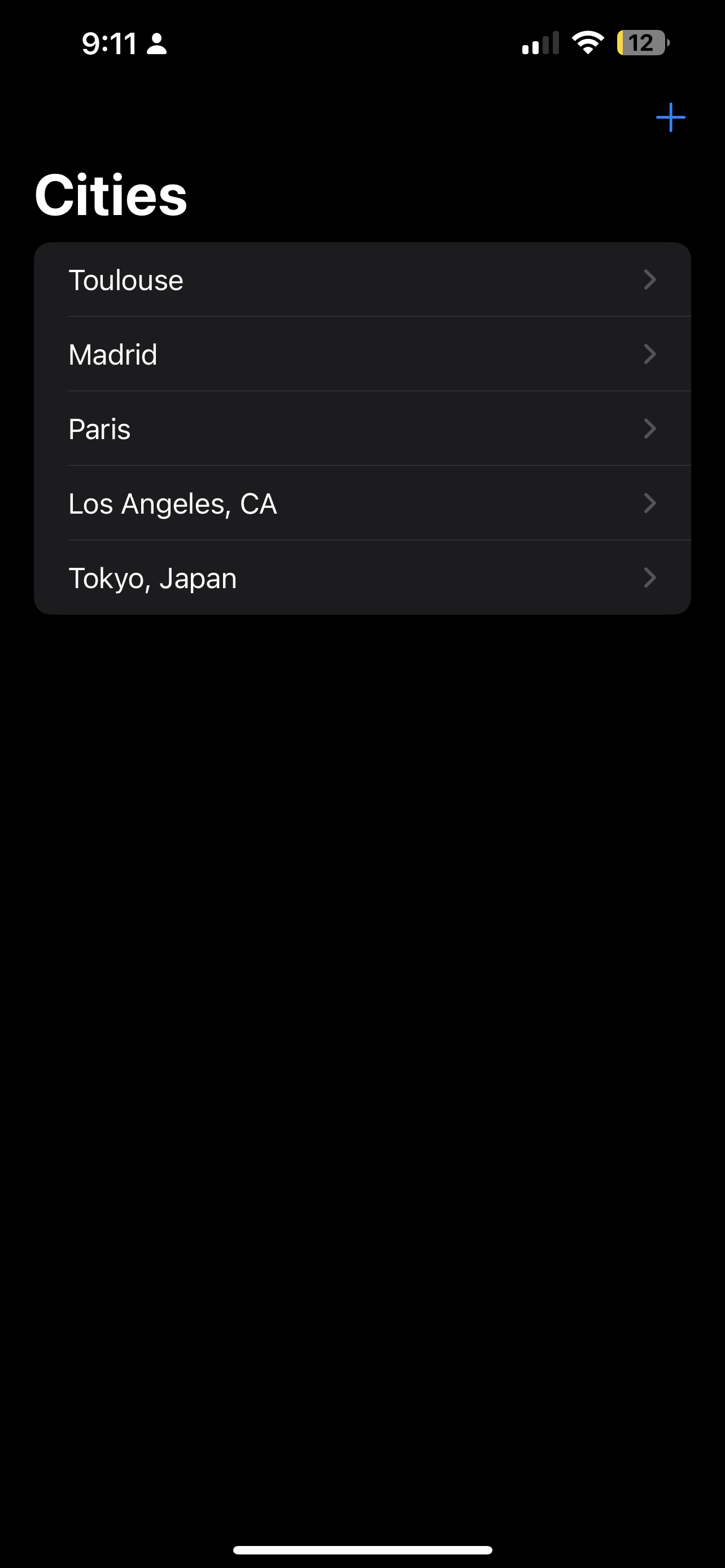View details for Paris

pyautogui.click(x=362, y=428)
